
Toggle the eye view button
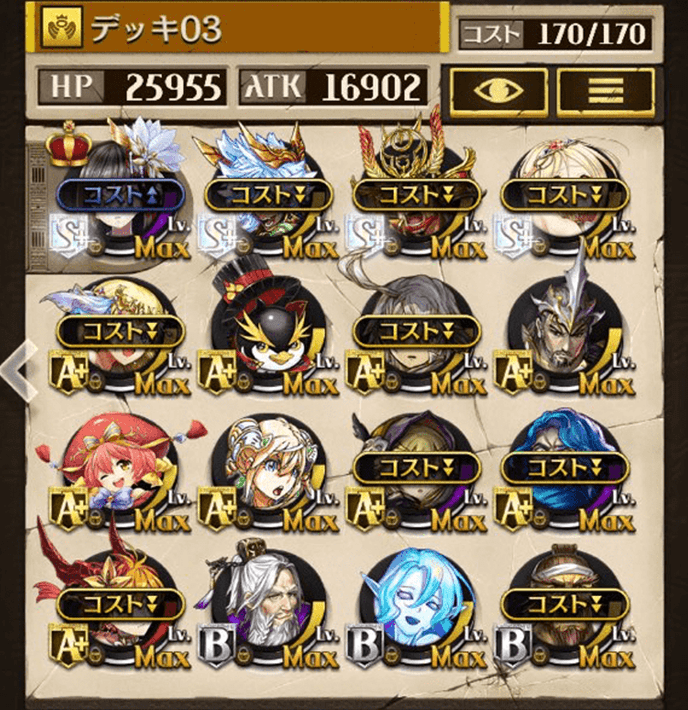point(497,89)
